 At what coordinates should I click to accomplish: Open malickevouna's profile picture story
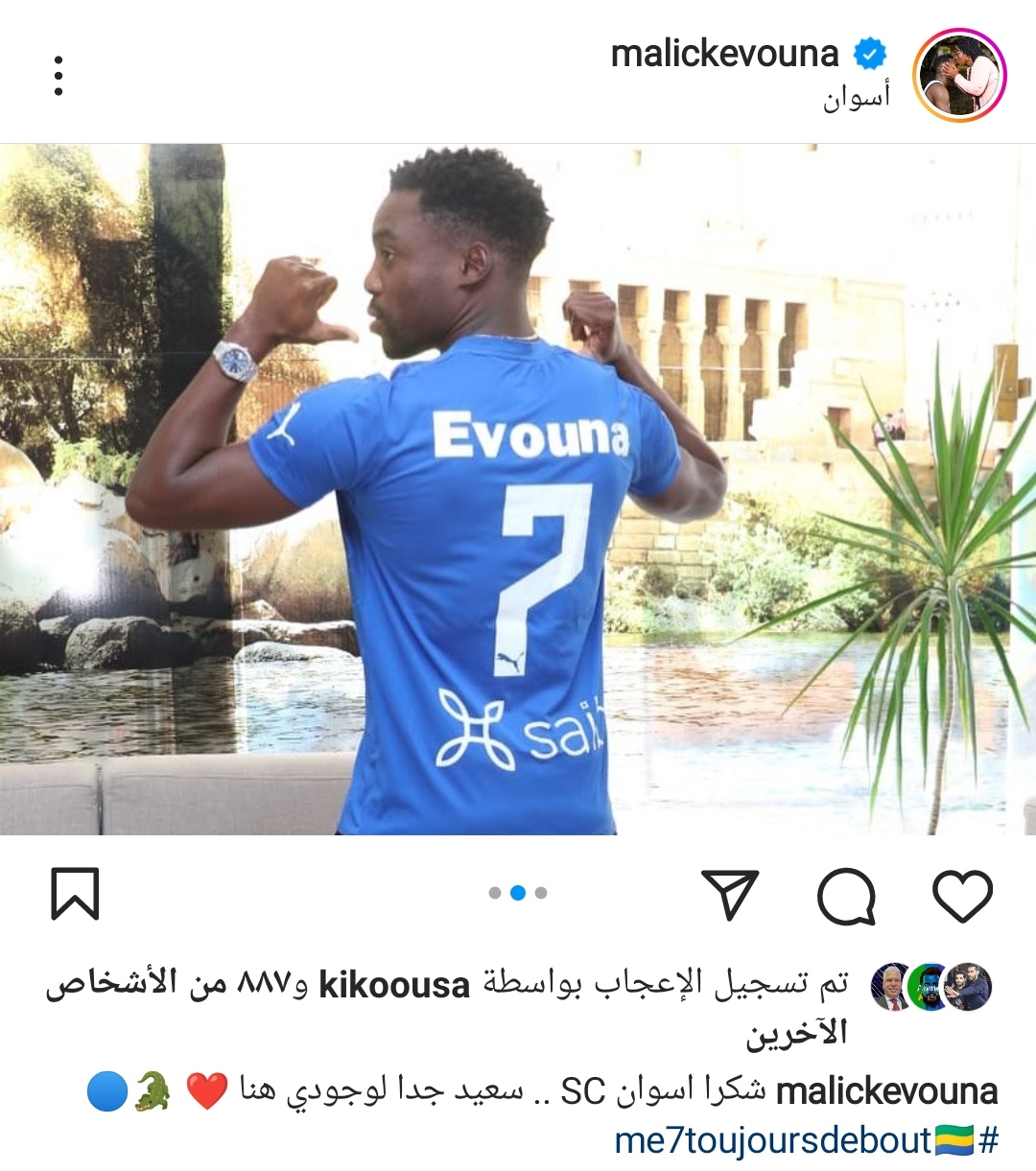pyautogui.click(x=960, y=76)
